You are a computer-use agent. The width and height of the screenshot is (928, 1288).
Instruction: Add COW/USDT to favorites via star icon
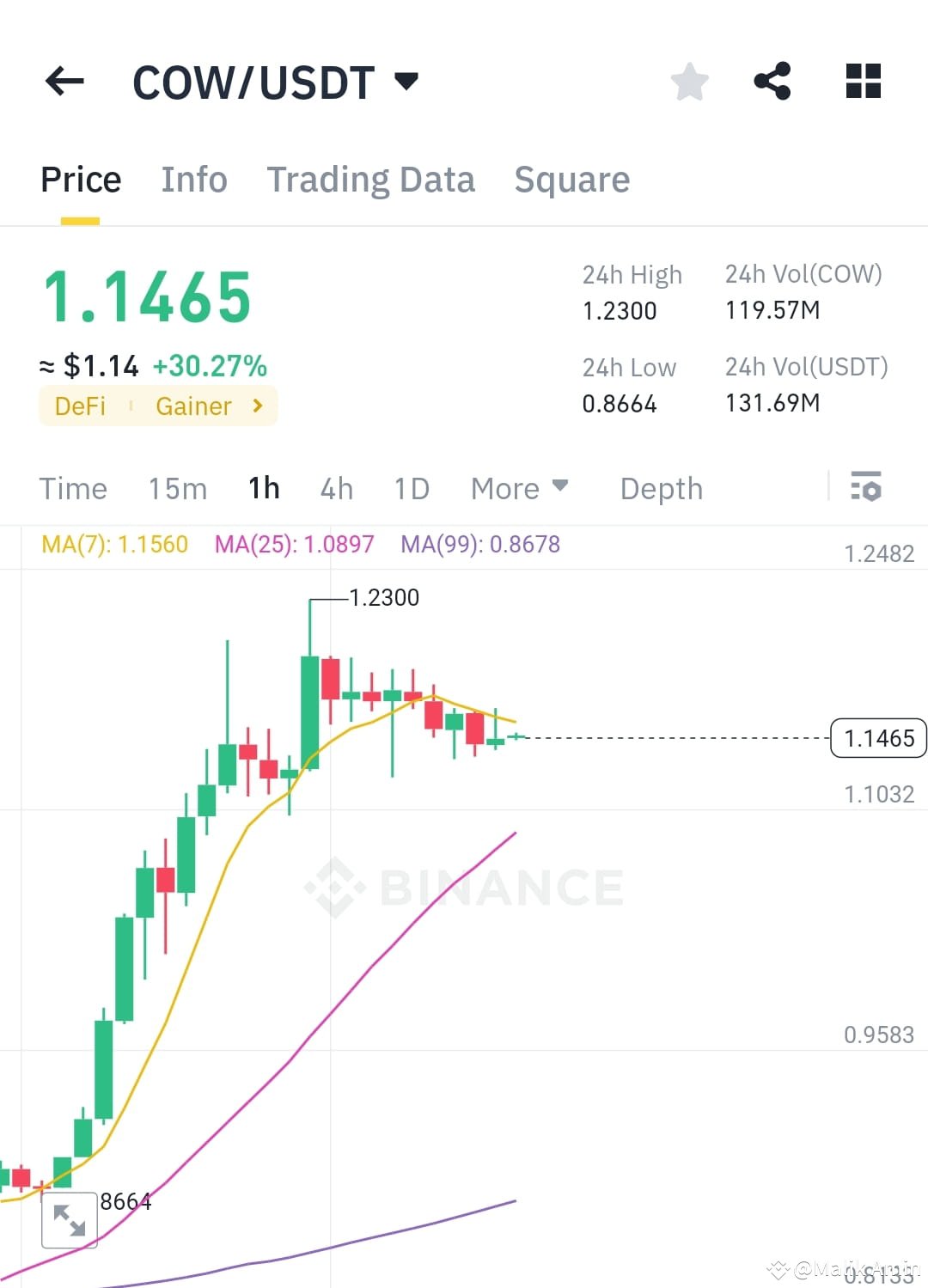coord(688,81)
